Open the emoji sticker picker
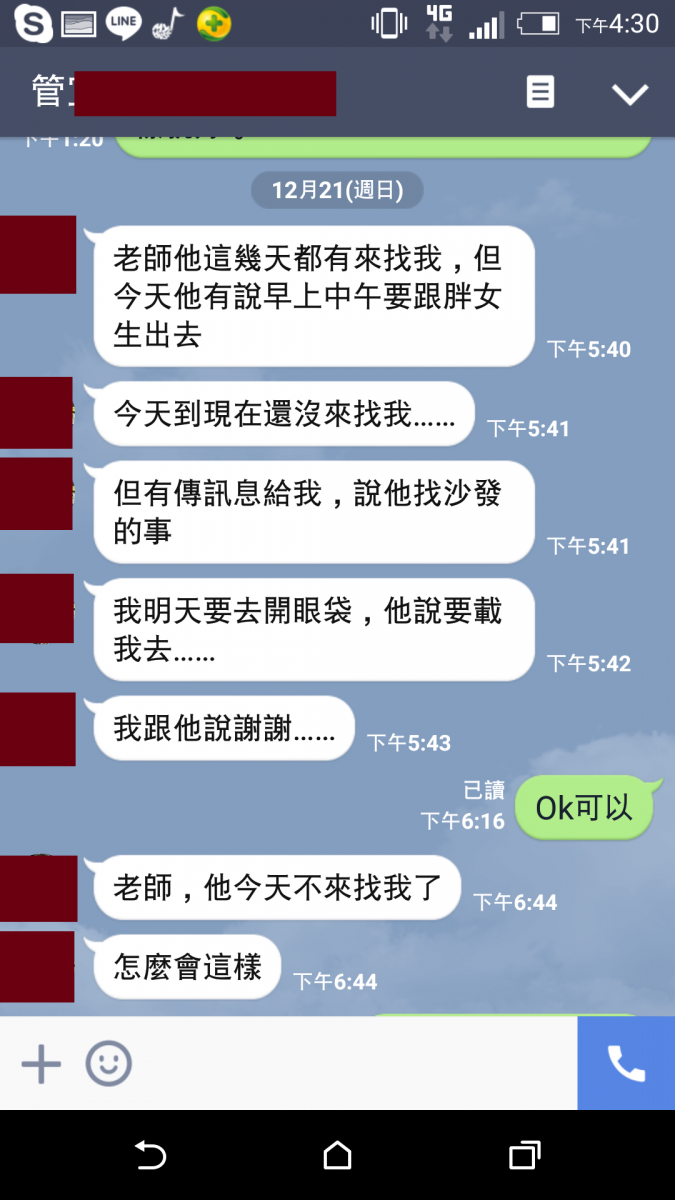The height and width of the screenshot is (1200, 675). 108,1064
